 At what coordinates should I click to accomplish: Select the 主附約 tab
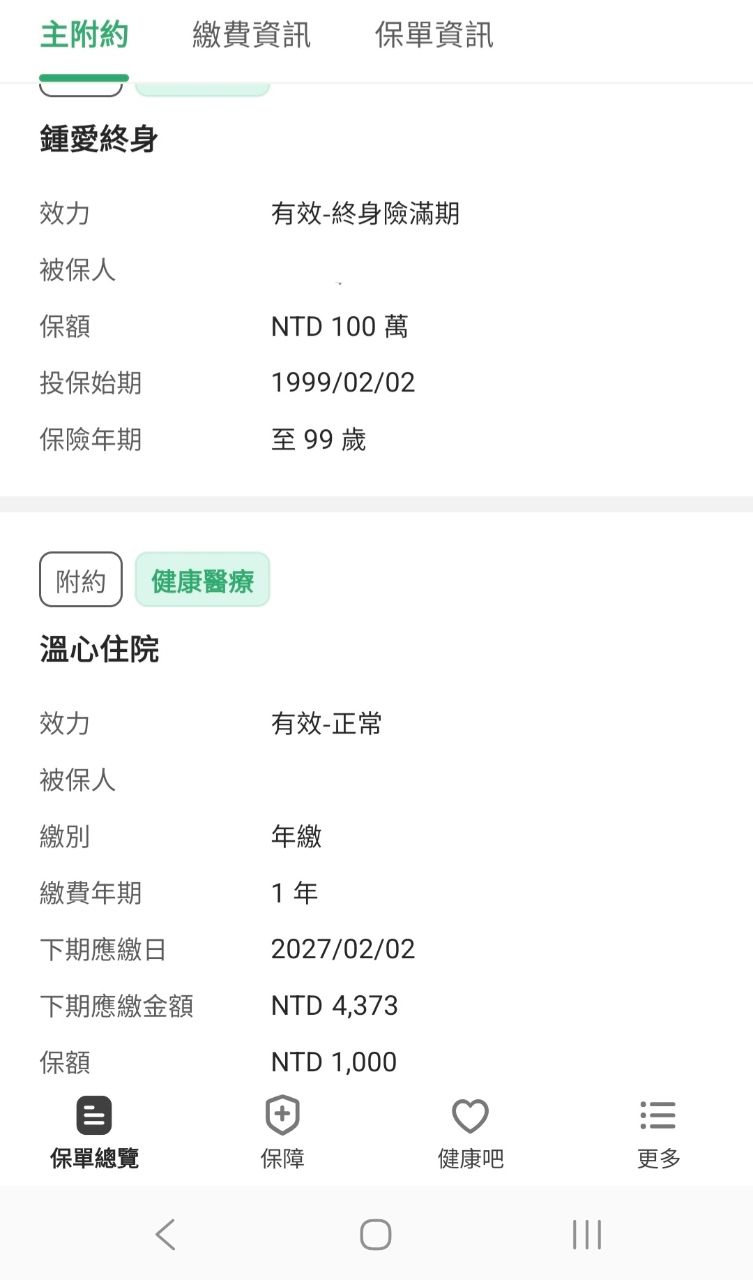[84, 35]
